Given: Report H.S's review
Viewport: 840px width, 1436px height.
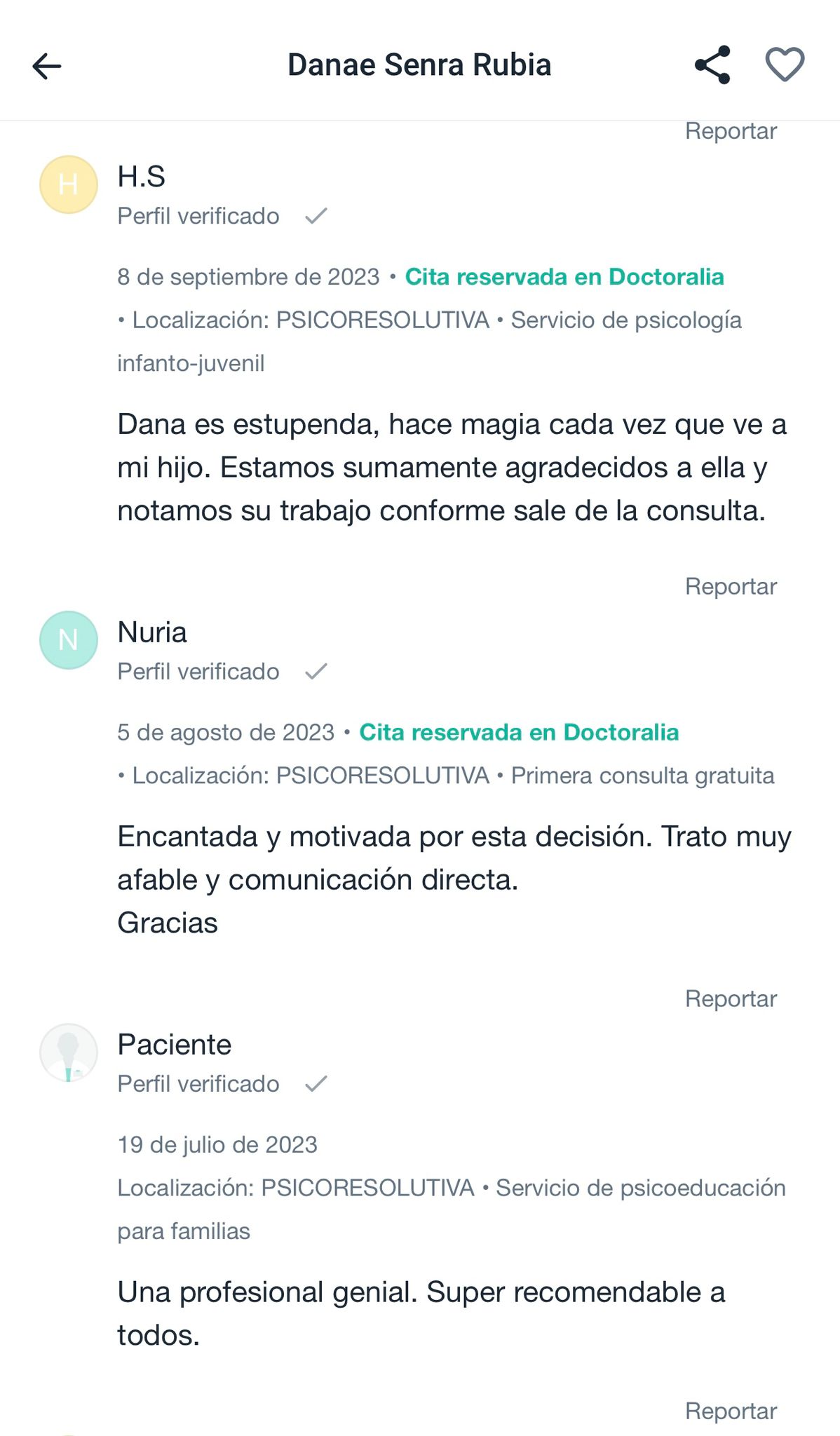Looking at the screenshot, I should (x=731, y=586).
